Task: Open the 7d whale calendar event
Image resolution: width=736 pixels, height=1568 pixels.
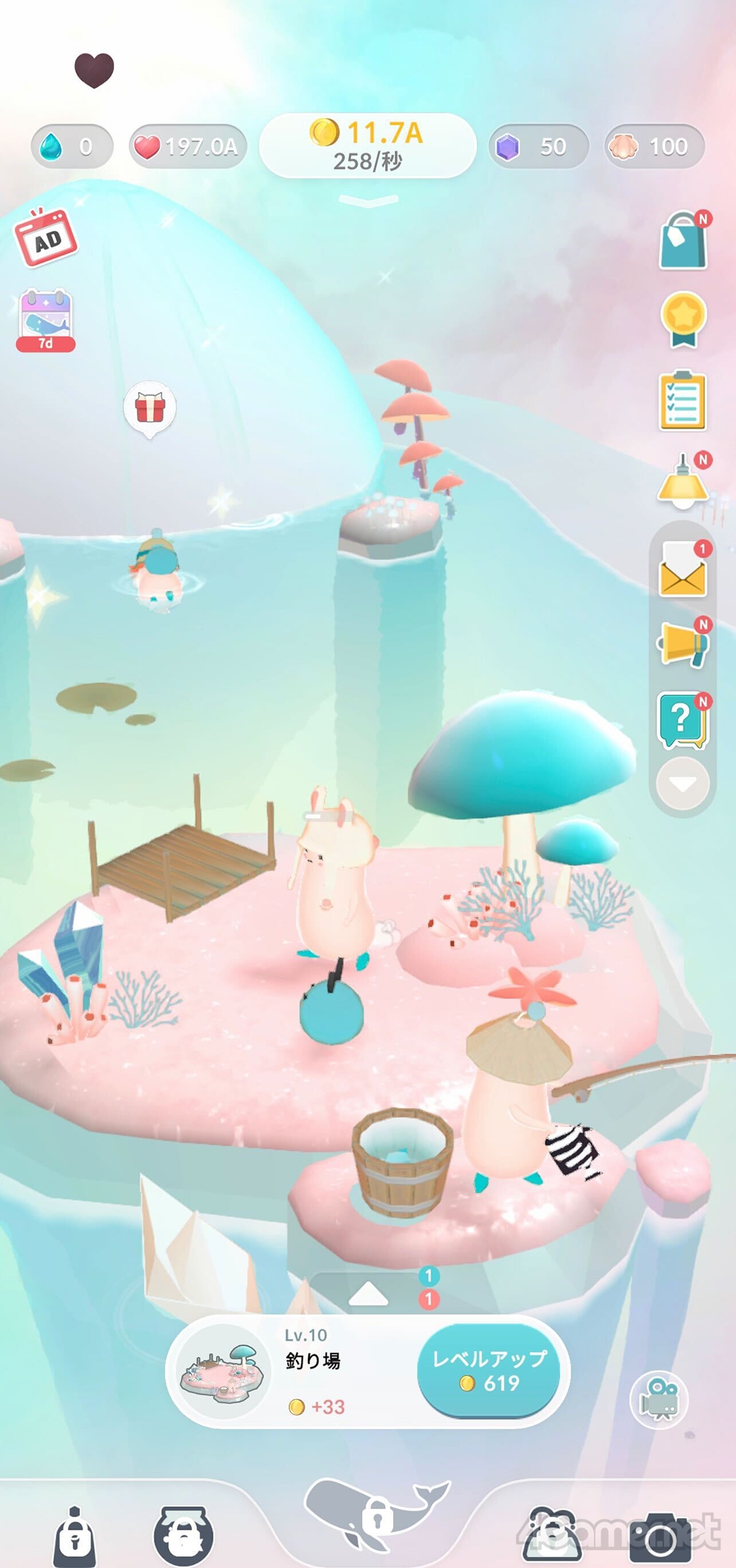Action: tap(46, 320)
